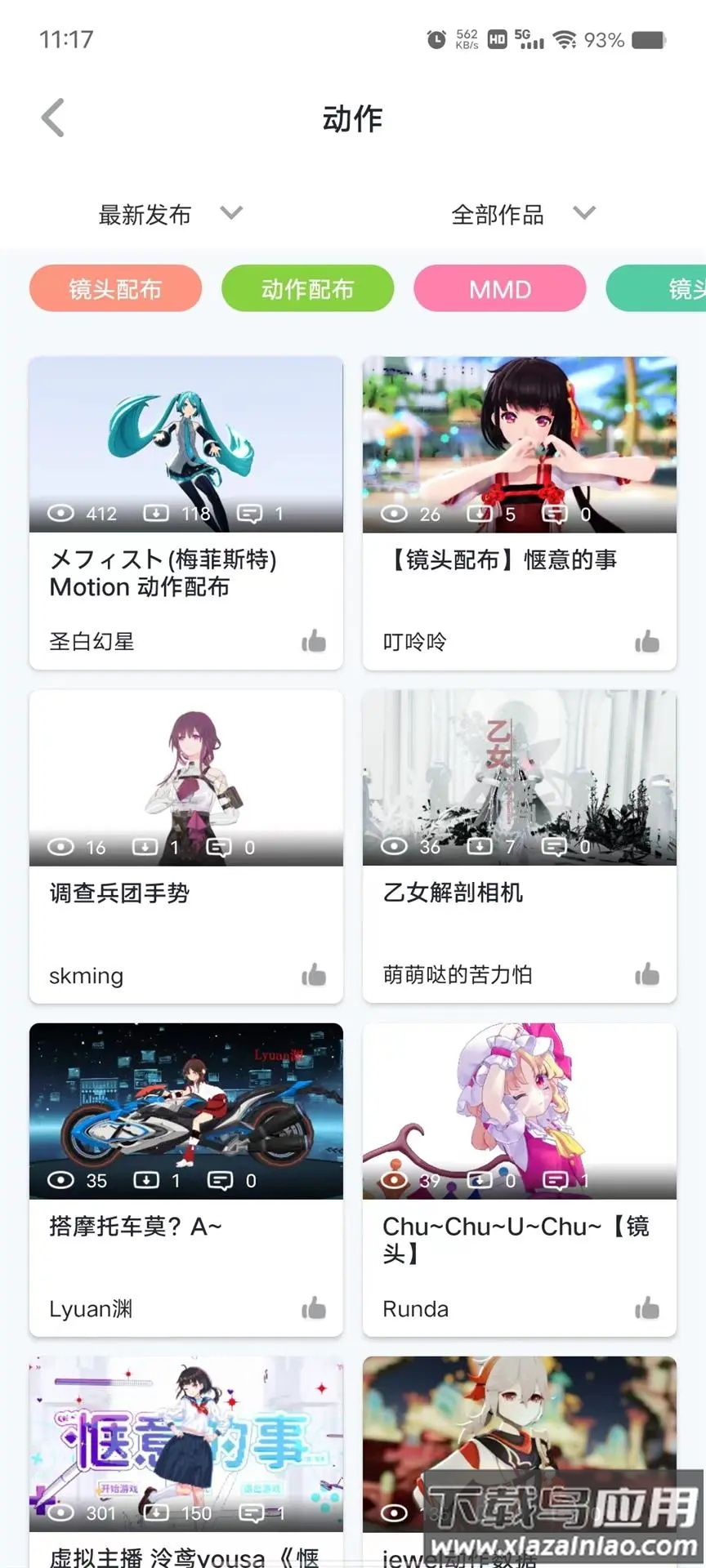Toggle like on Runda's Chu~Chu~U~Chu~ card
Image resolution: width=706 pixels, height=1568 pixels.
tap(647, 1308)
